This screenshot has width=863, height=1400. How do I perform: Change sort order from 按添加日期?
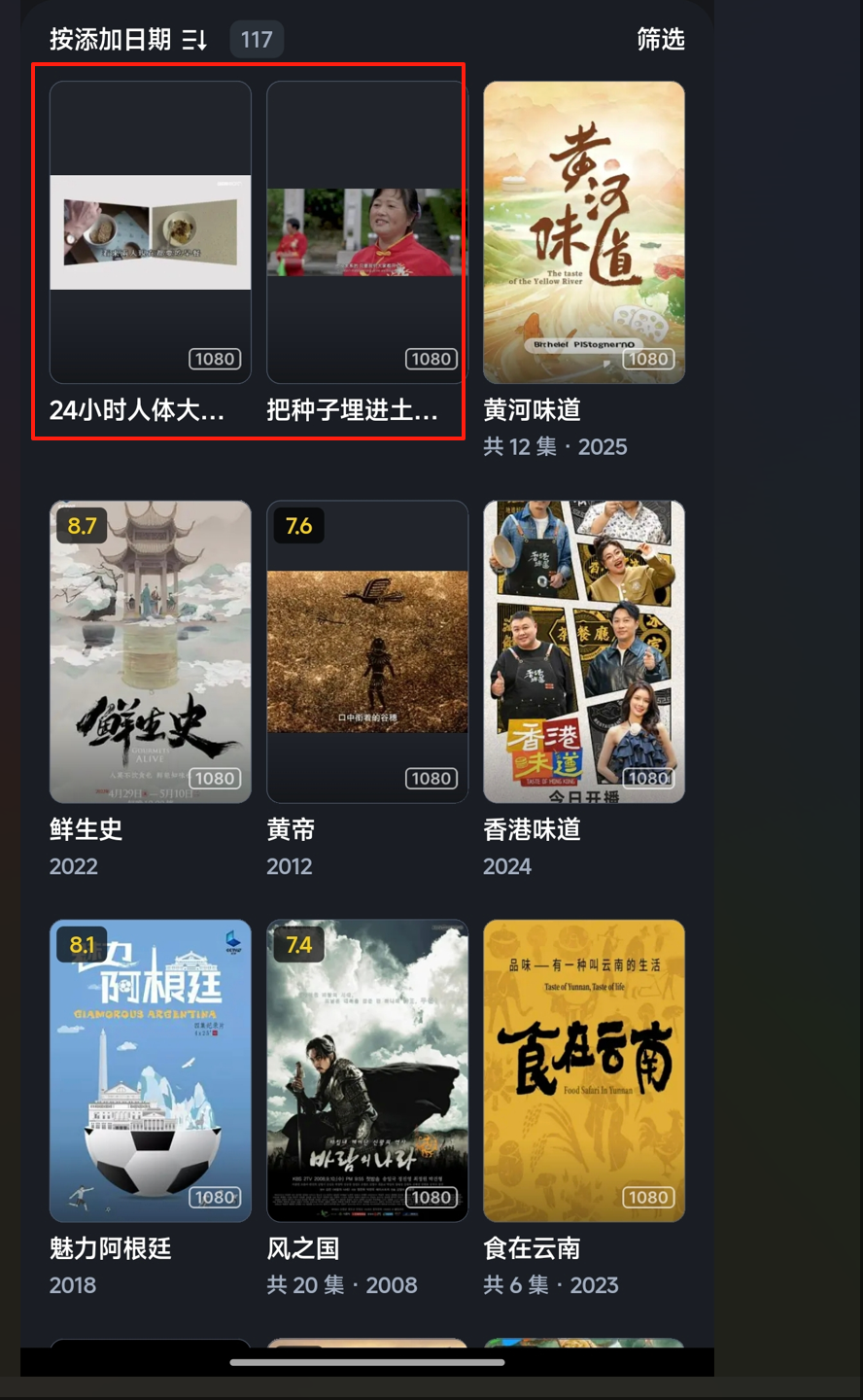128,40
